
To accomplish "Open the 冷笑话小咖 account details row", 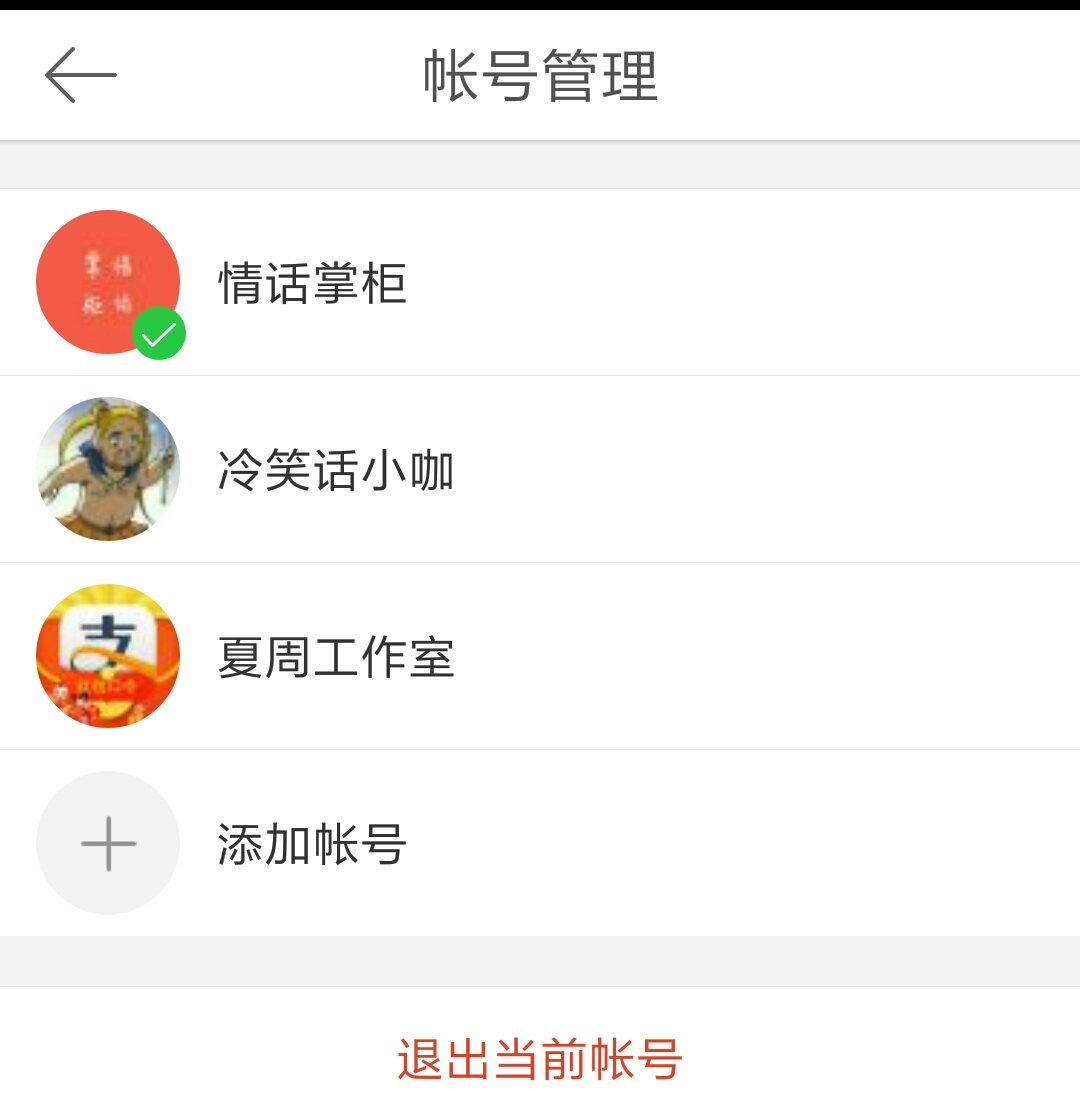I will (540, 470).
